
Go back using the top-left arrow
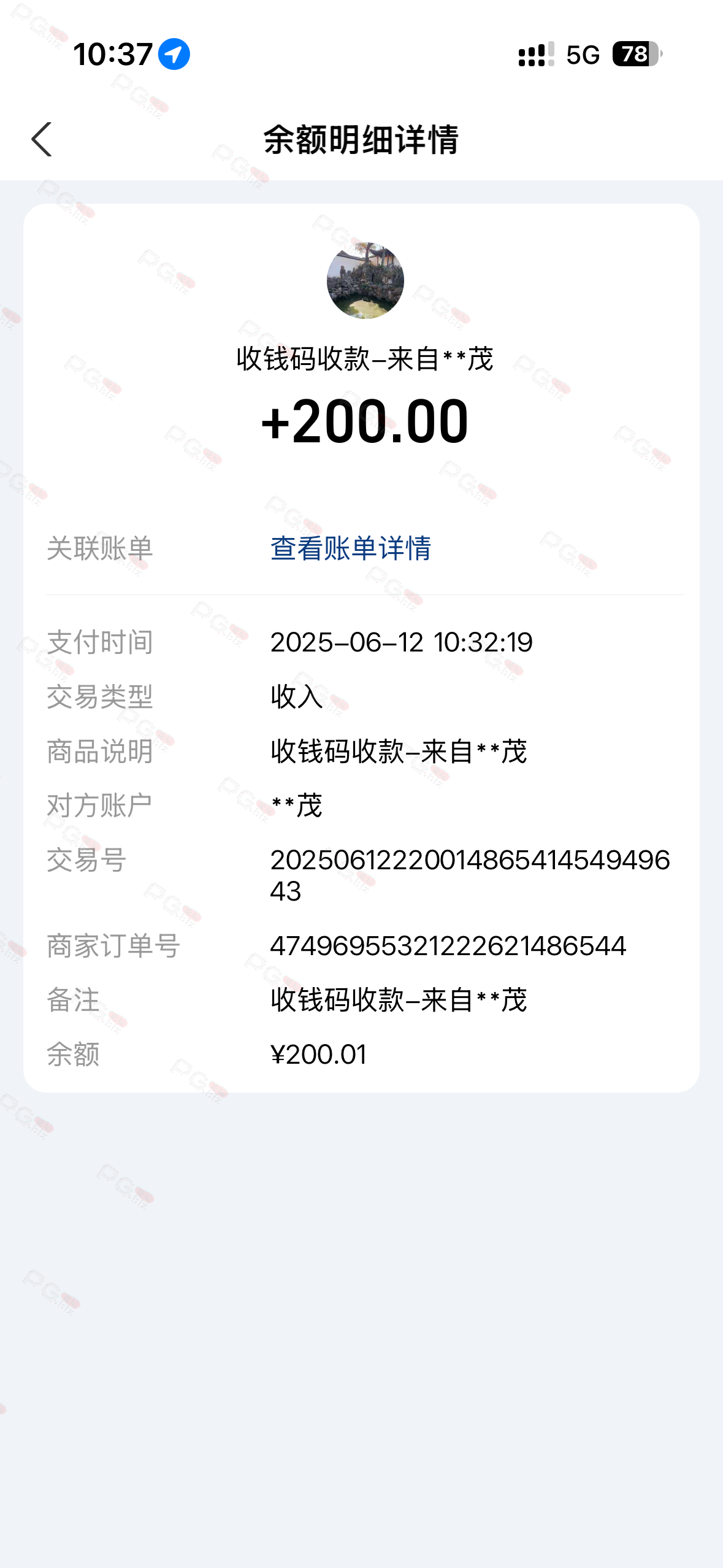pyautogui.click(x=42, y=139)
